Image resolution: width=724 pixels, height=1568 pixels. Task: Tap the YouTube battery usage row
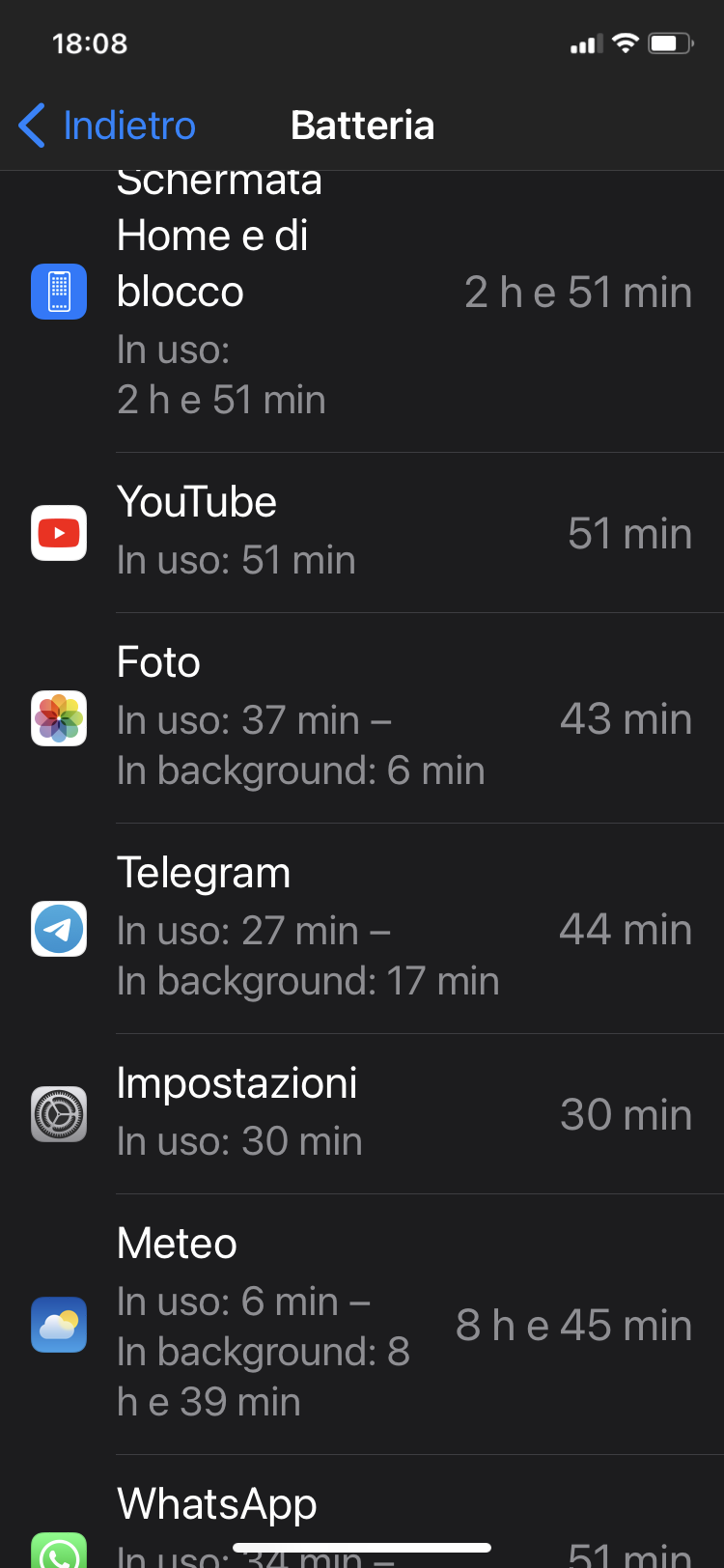tap(362, 532)
